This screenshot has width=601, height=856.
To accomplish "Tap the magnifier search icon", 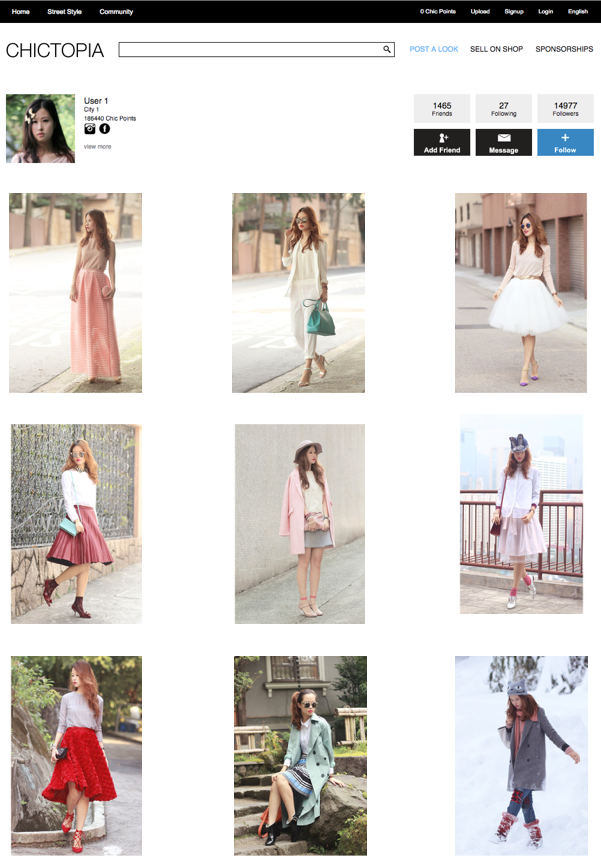I will [387, 49].
